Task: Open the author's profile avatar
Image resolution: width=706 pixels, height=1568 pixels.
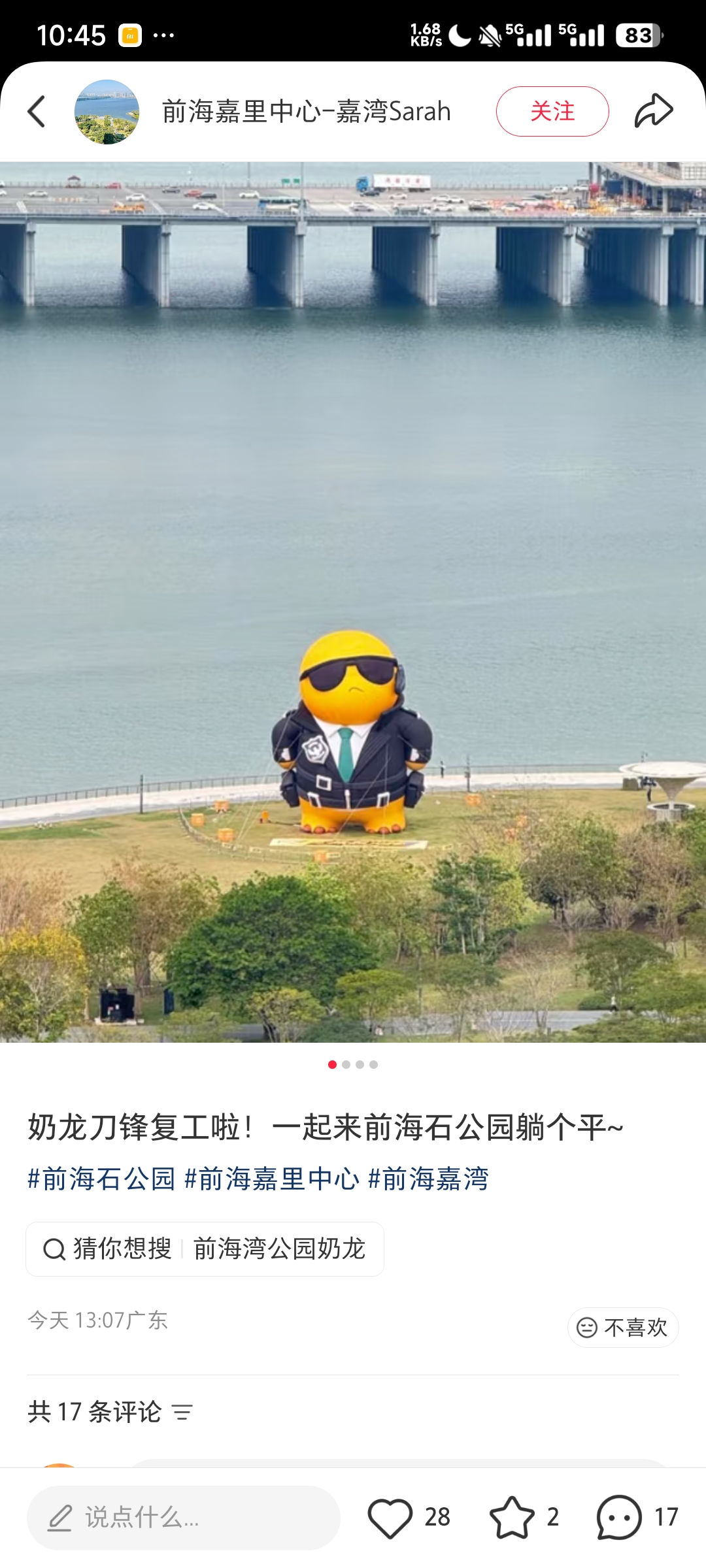Action: pyautogui.click(x=107, y=112)
